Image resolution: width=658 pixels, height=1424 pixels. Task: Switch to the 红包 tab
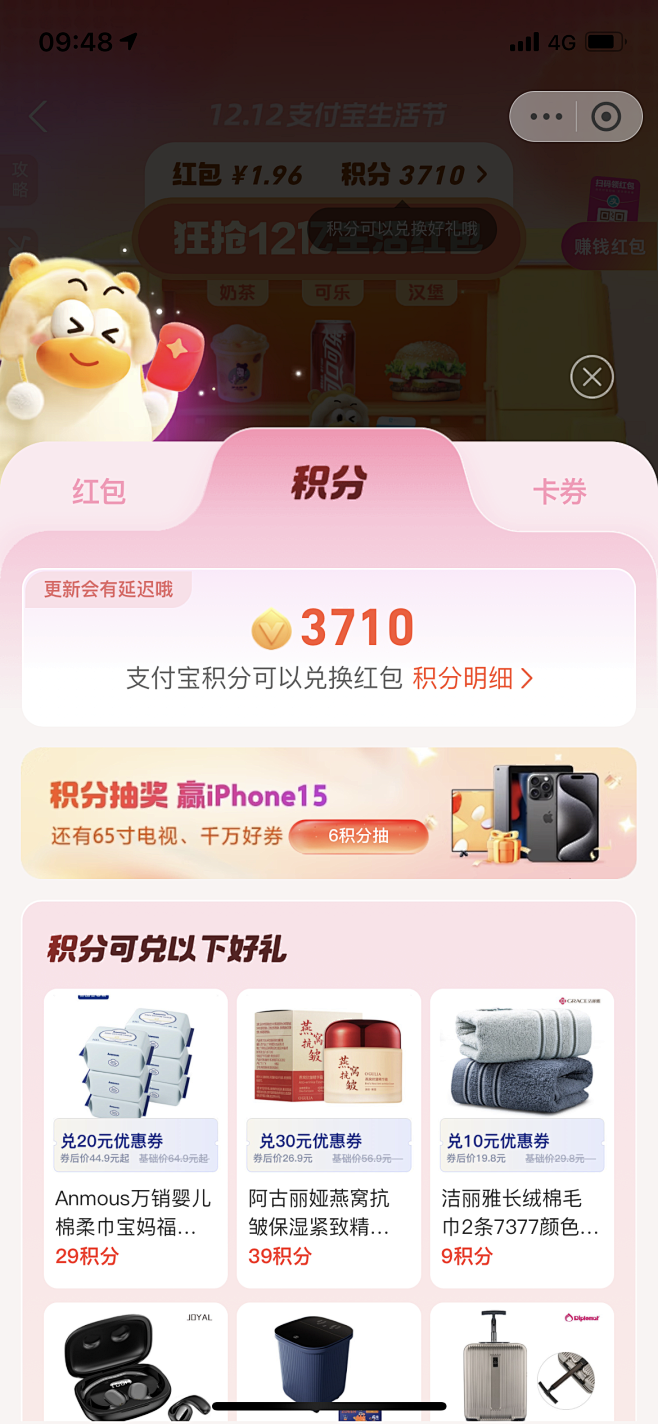(x=99, y=491)
